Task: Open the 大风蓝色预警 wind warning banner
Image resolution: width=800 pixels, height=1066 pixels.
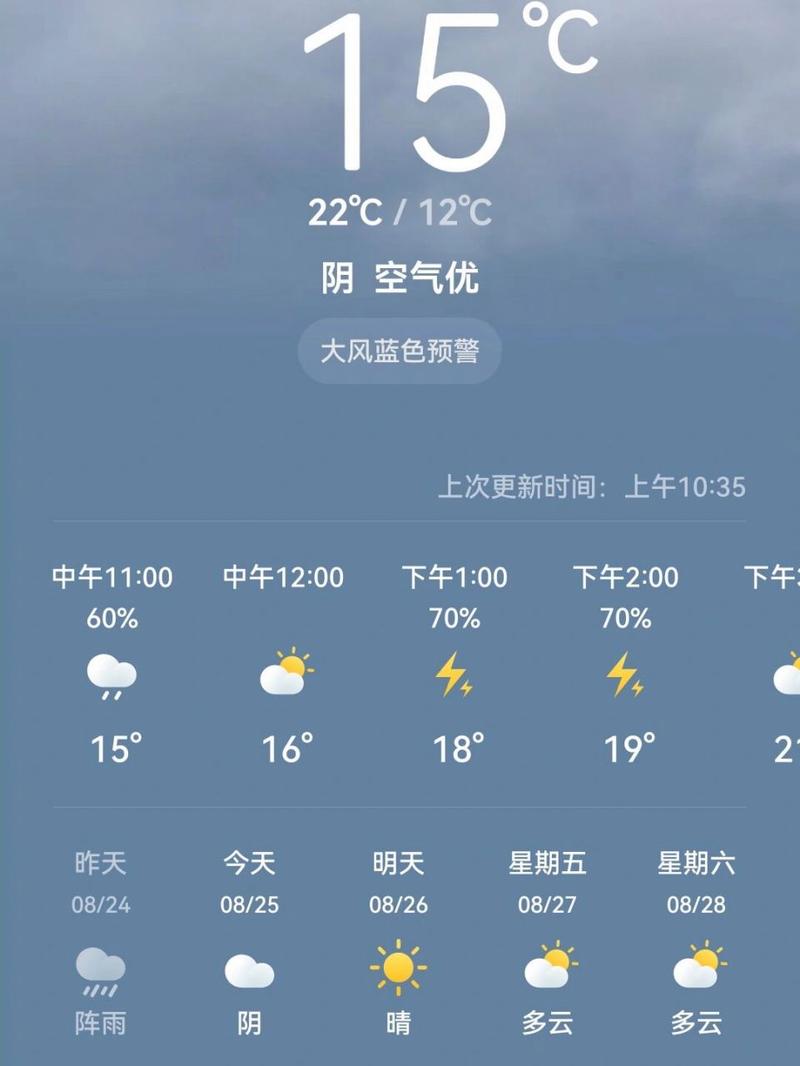Action: click(x=400, y=352)
